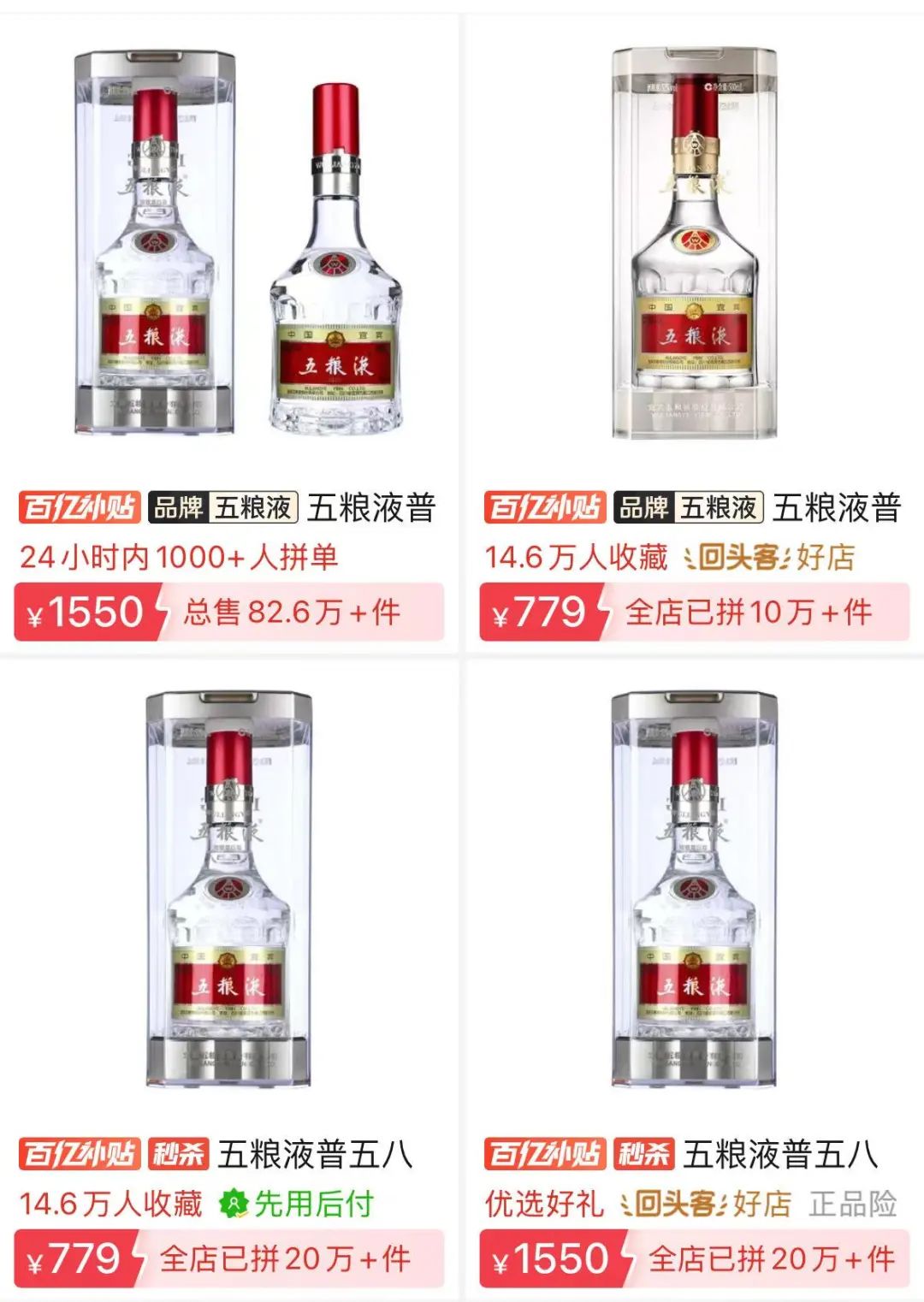Open the ¥1550 Wuliangye card with 总售82.6万+件
Viewport: 924px width, 1302px height.
click(x=229, y=257)
